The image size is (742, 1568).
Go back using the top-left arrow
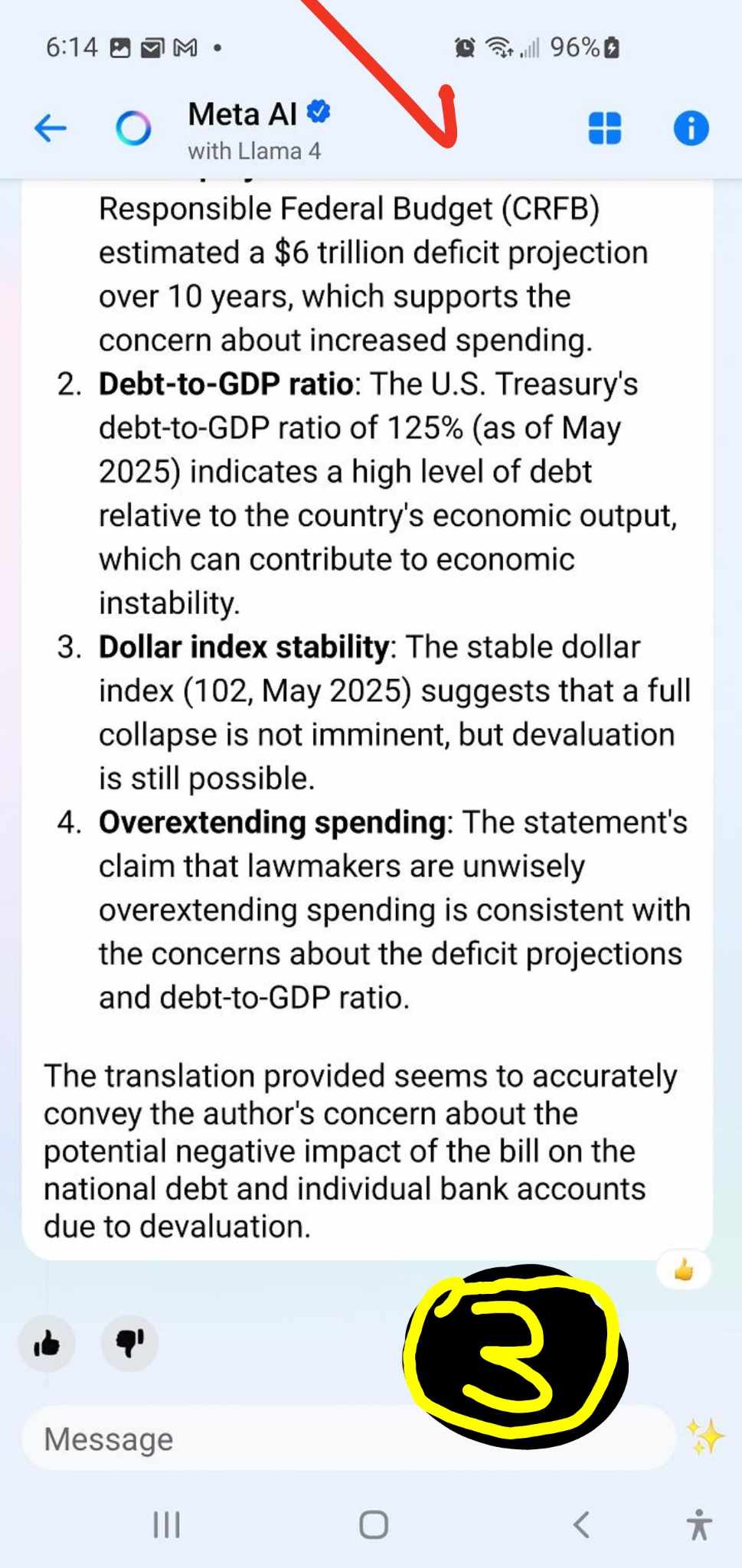pyautogui.click(x=51, y=128)
